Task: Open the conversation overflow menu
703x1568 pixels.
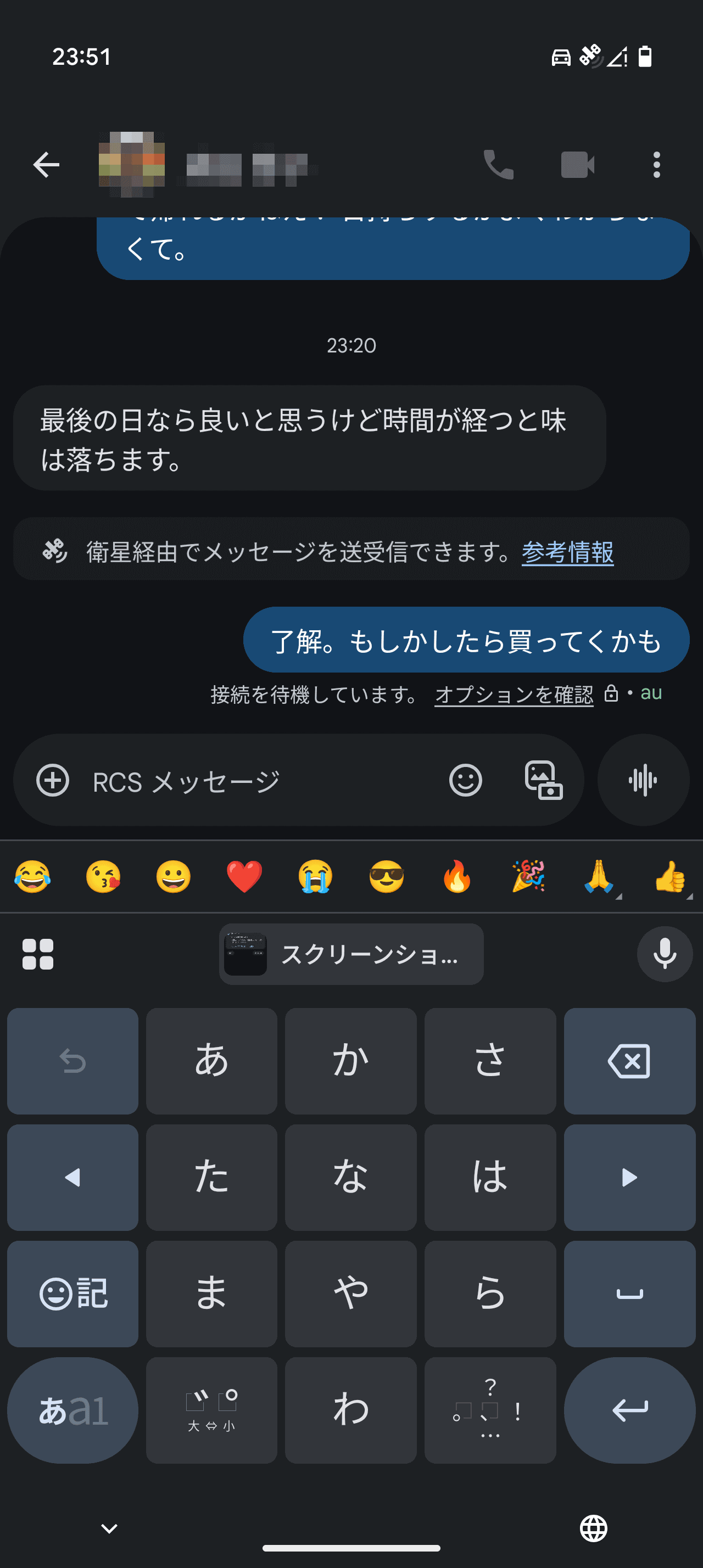Action: [x=657, y=165]
